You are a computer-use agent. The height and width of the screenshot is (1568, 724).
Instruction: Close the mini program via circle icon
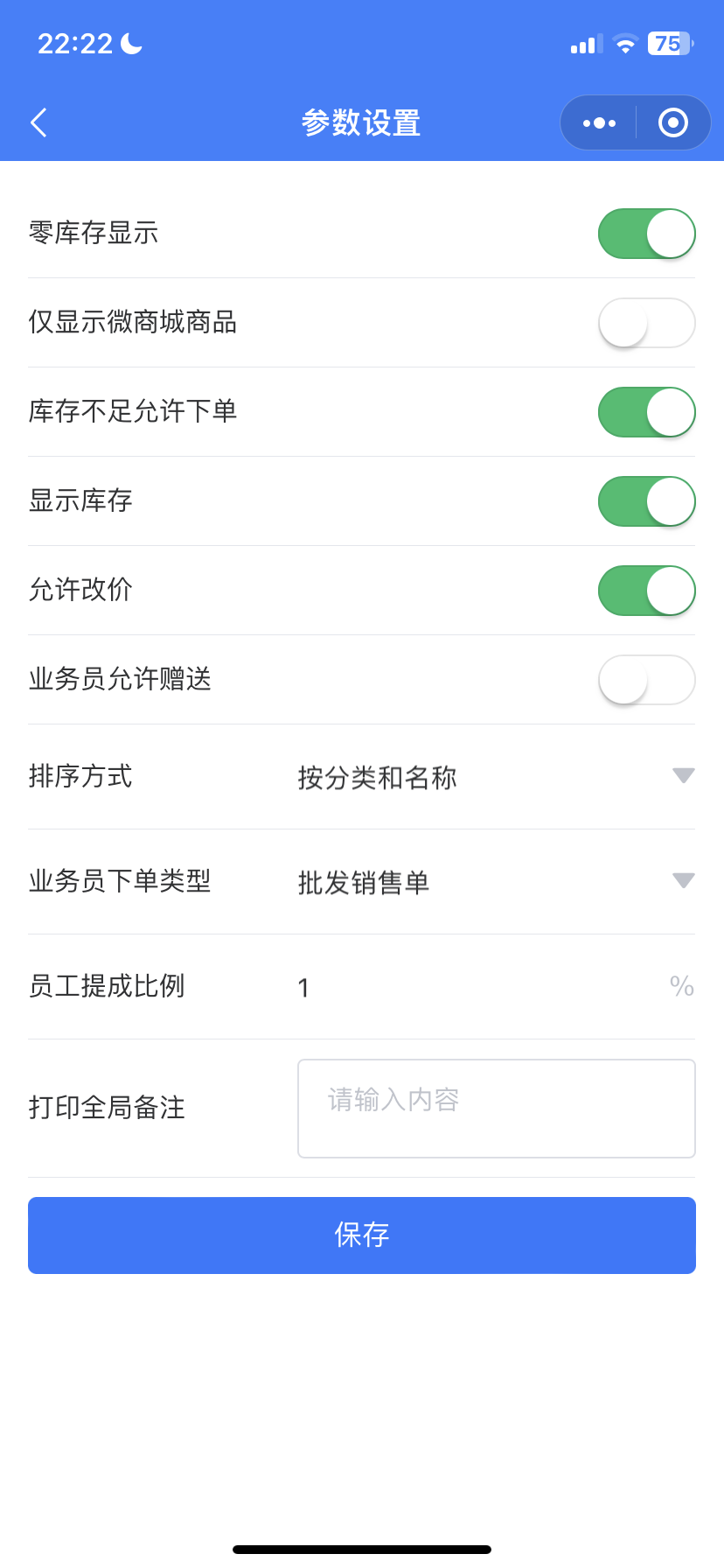click(672, 123)
